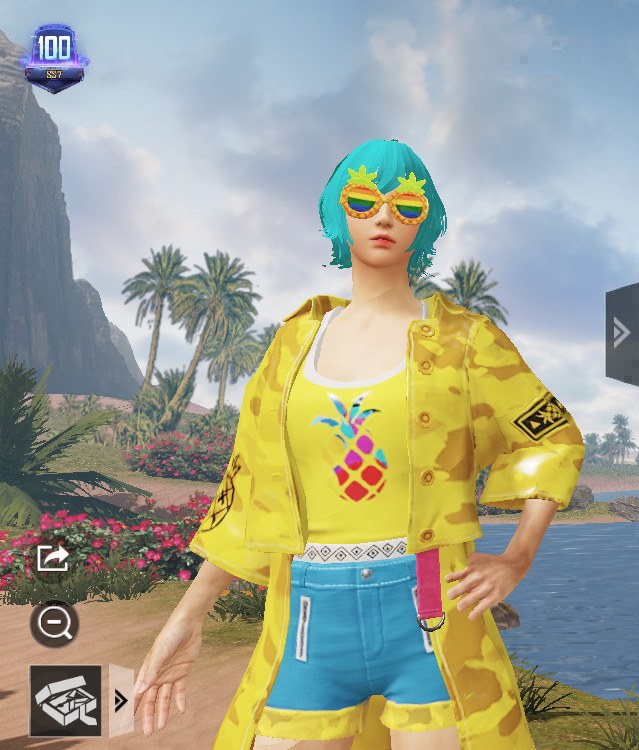Share the character outfit
639x750 pixels.
(x=52, y=557)
